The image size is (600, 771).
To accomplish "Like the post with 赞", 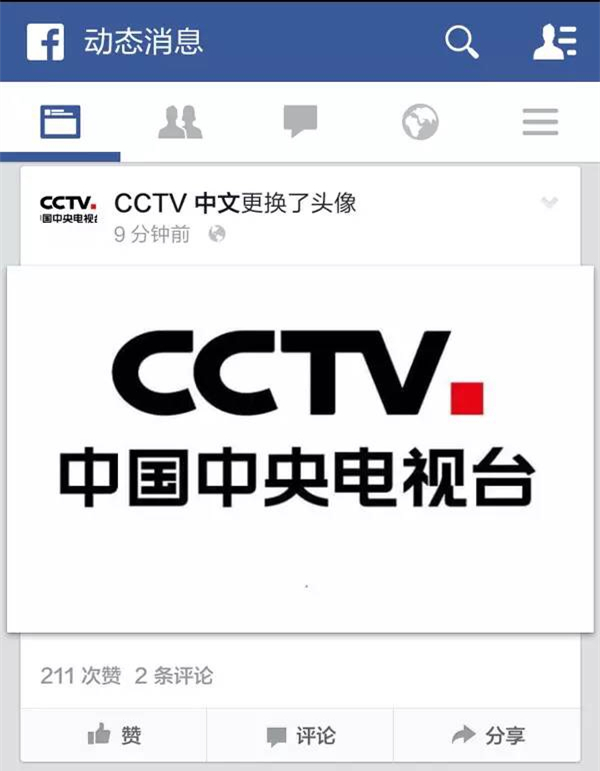I will coord(114,736).
